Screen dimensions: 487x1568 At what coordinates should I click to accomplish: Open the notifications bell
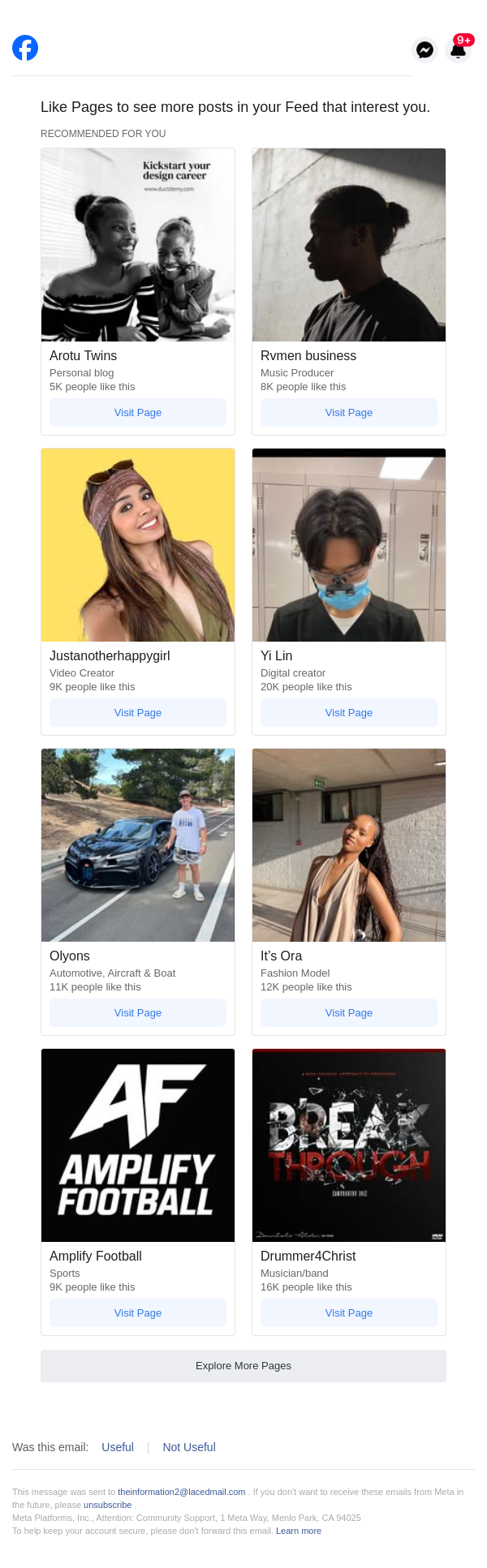coord(458,50)
